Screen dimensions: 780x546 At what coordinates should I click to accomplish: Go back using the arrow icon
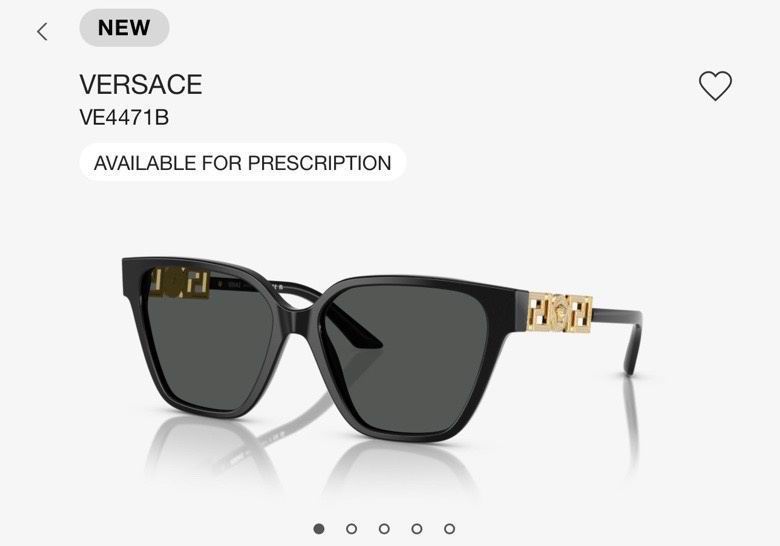click(x=42, y=31)
